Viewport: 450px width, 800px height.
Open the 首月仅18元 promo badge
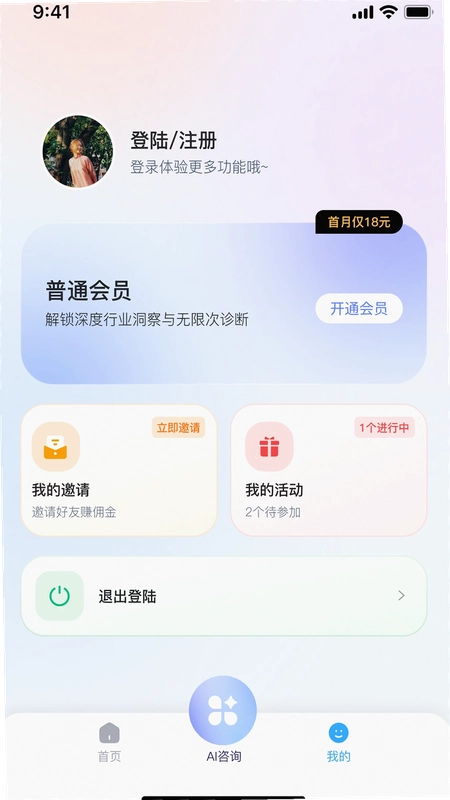(x=359, y=222)
